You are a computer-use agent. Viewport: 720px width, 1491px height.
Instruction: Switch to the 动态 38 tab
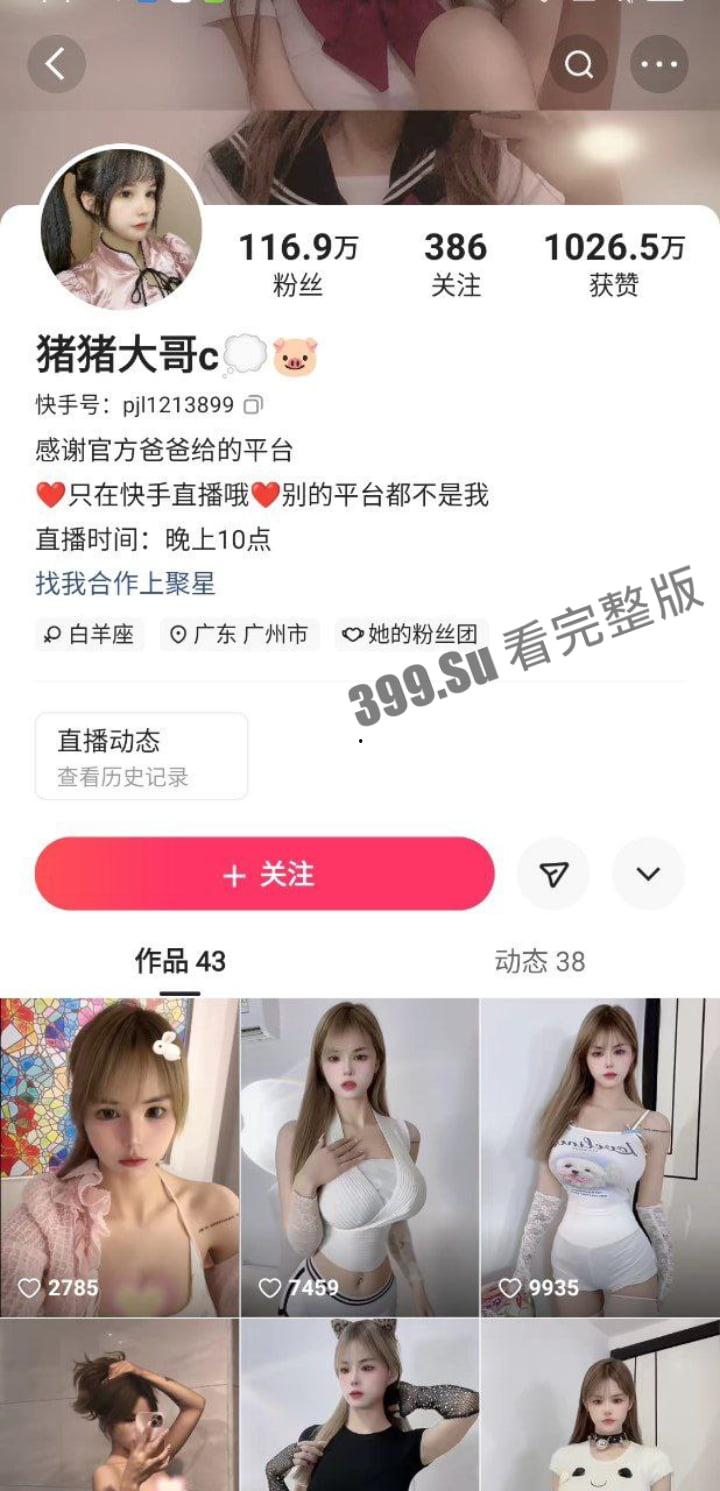point(538,963)
